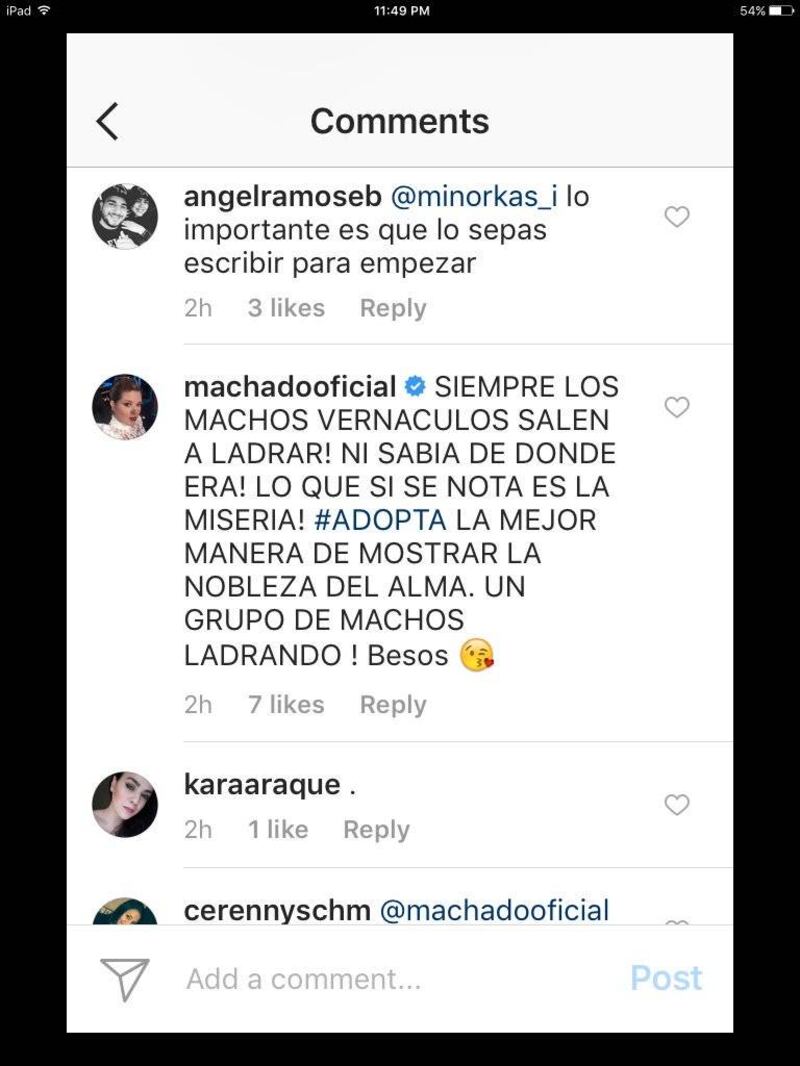Go back from Comments screen

[107, 121]
